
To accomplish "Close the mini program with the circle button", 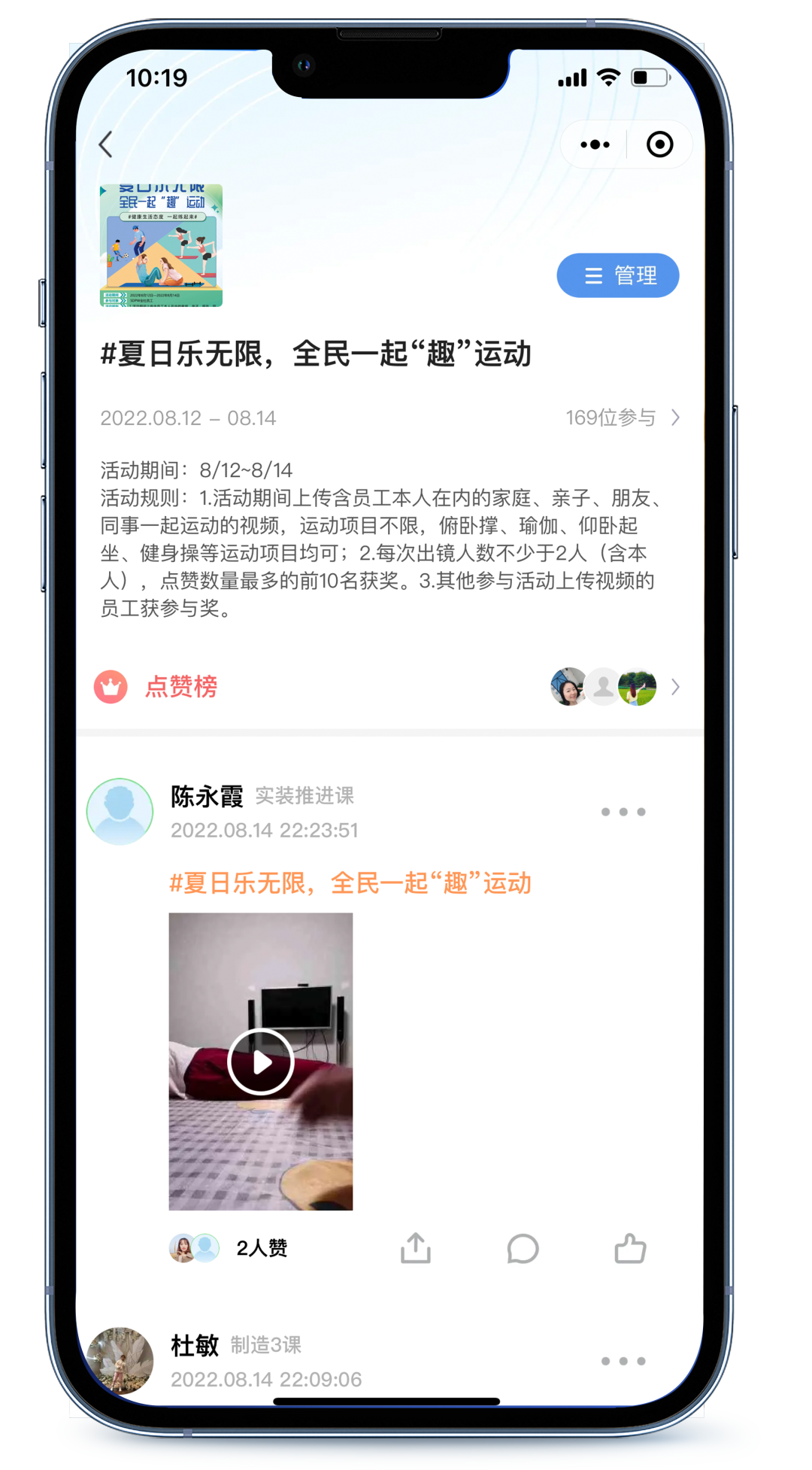I will (x=659, y=144).
